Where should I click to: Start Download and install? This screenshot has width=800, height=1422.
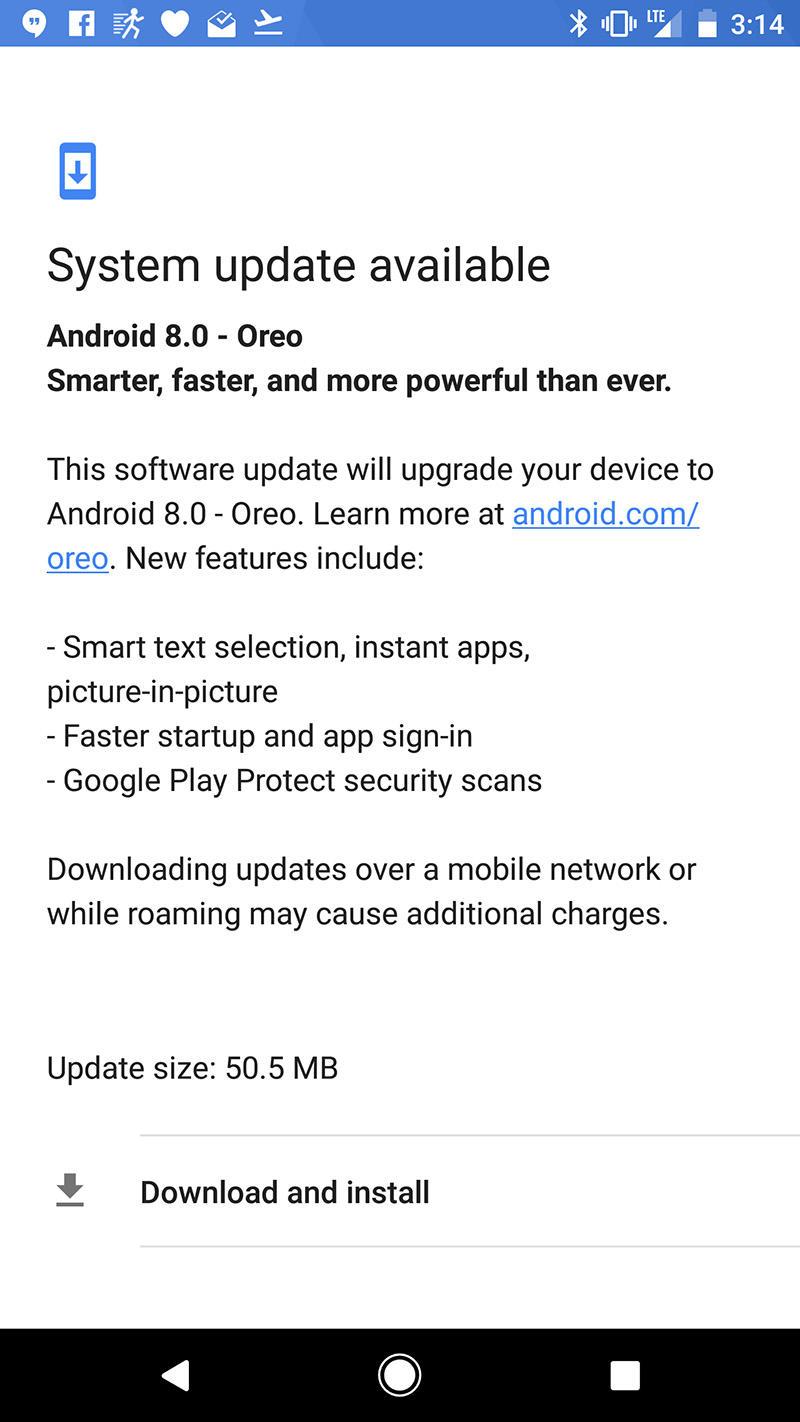285,1192
